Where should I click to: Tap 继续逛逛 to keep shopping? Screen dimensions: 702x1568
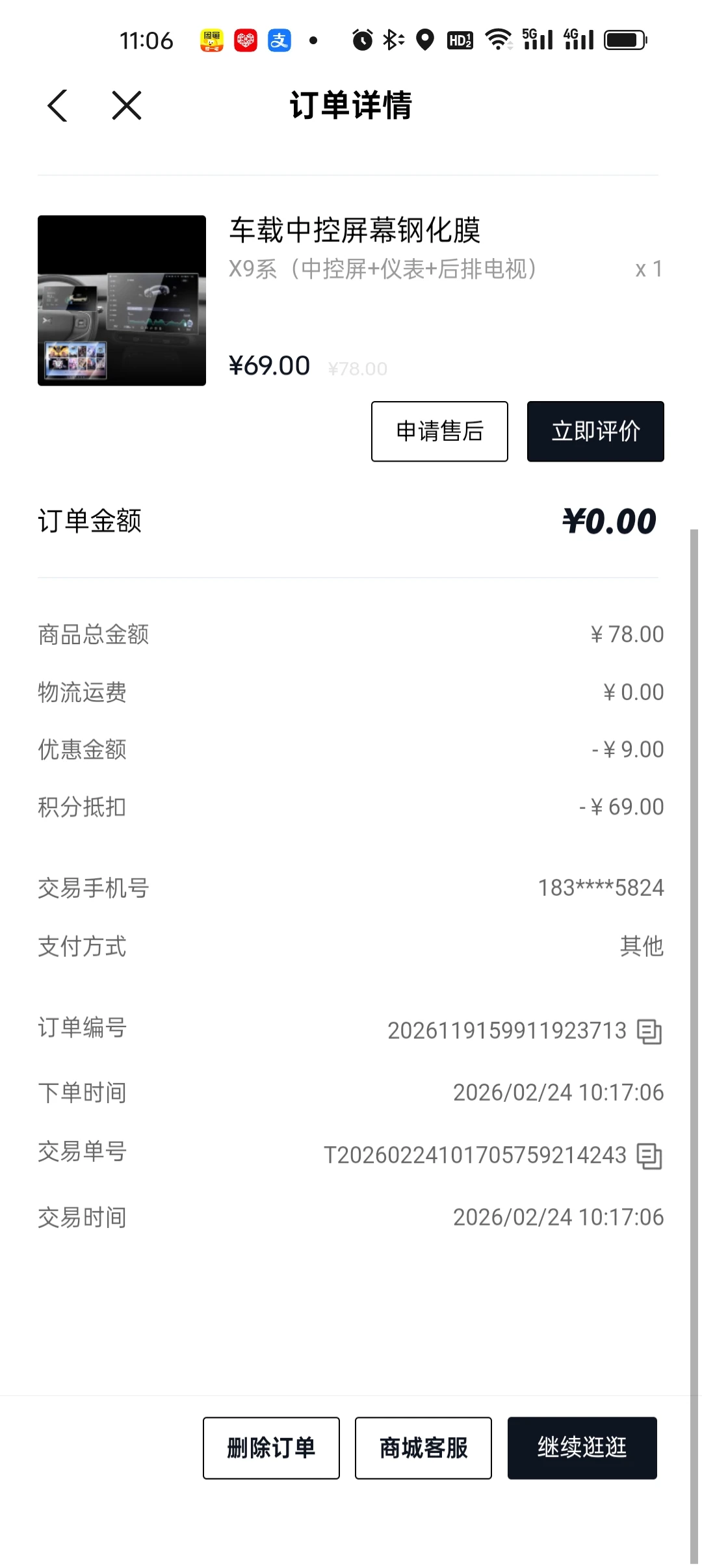[x=582, y=1448]
